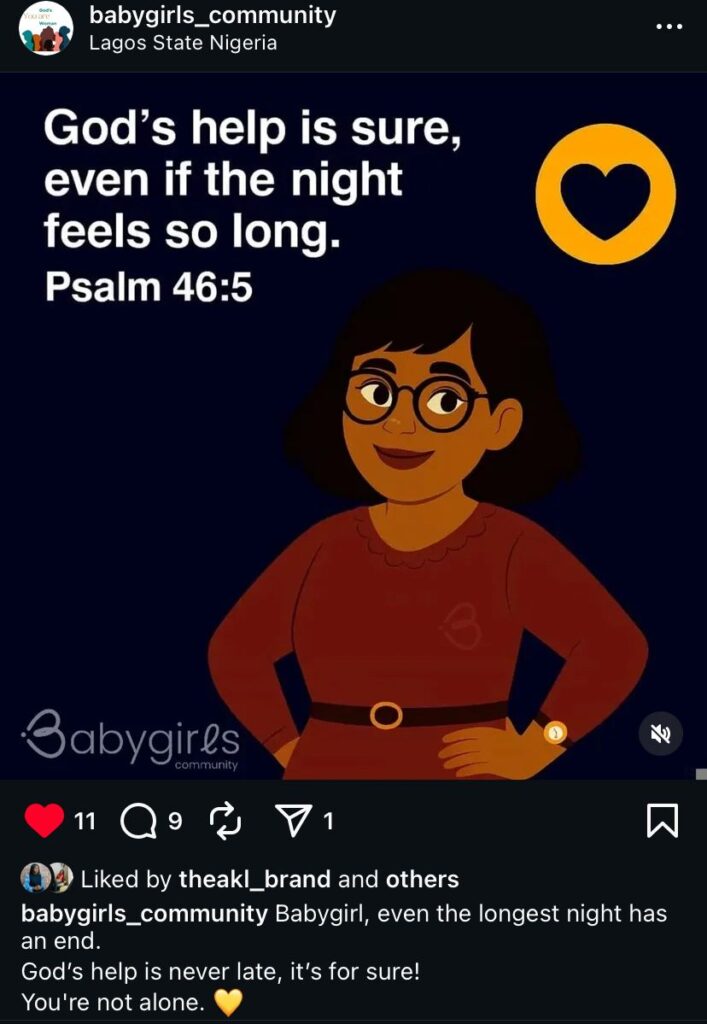Open the post's three-dot overflow menu
This screenshot has height=1024, width=707.
pos(668,27)
